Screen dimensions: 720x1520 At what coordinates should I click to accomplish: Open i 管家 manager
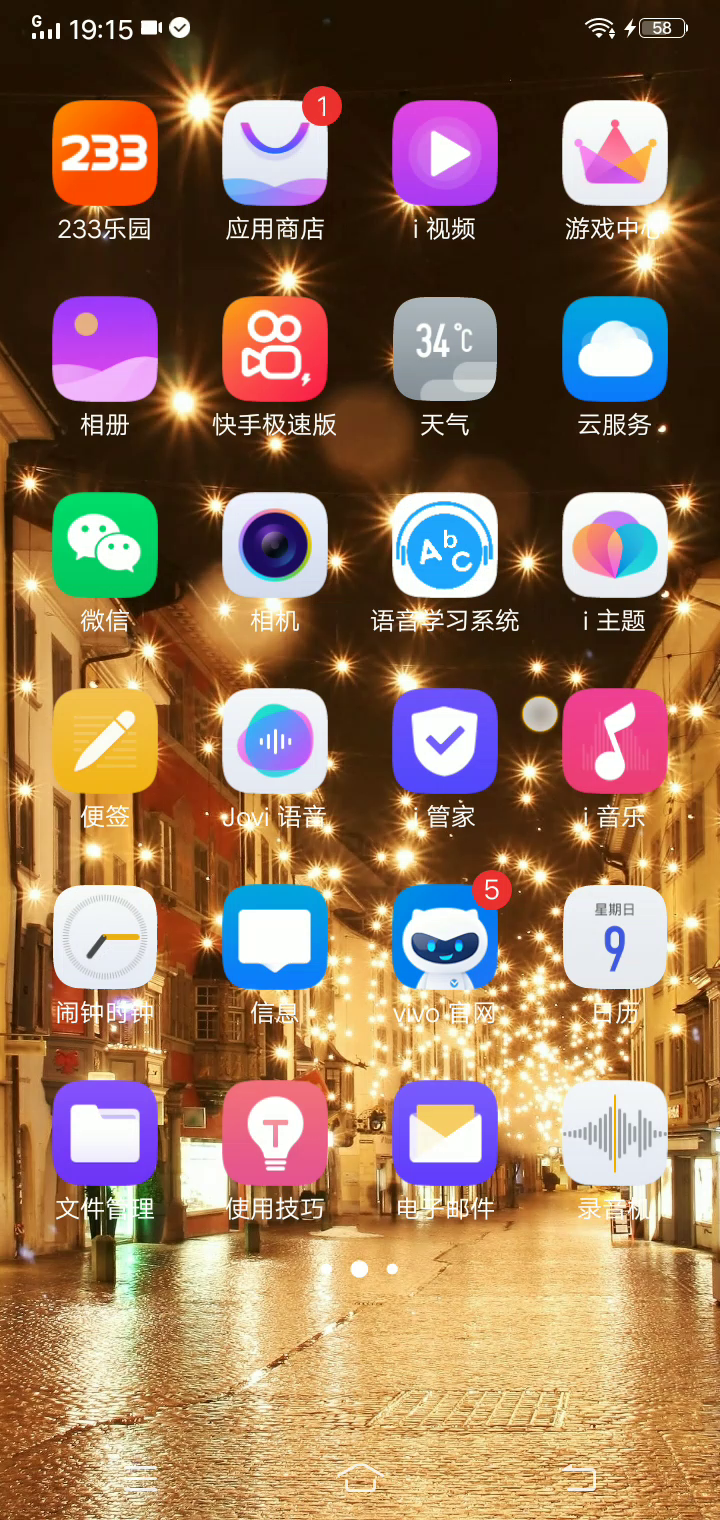pos(445,741)
